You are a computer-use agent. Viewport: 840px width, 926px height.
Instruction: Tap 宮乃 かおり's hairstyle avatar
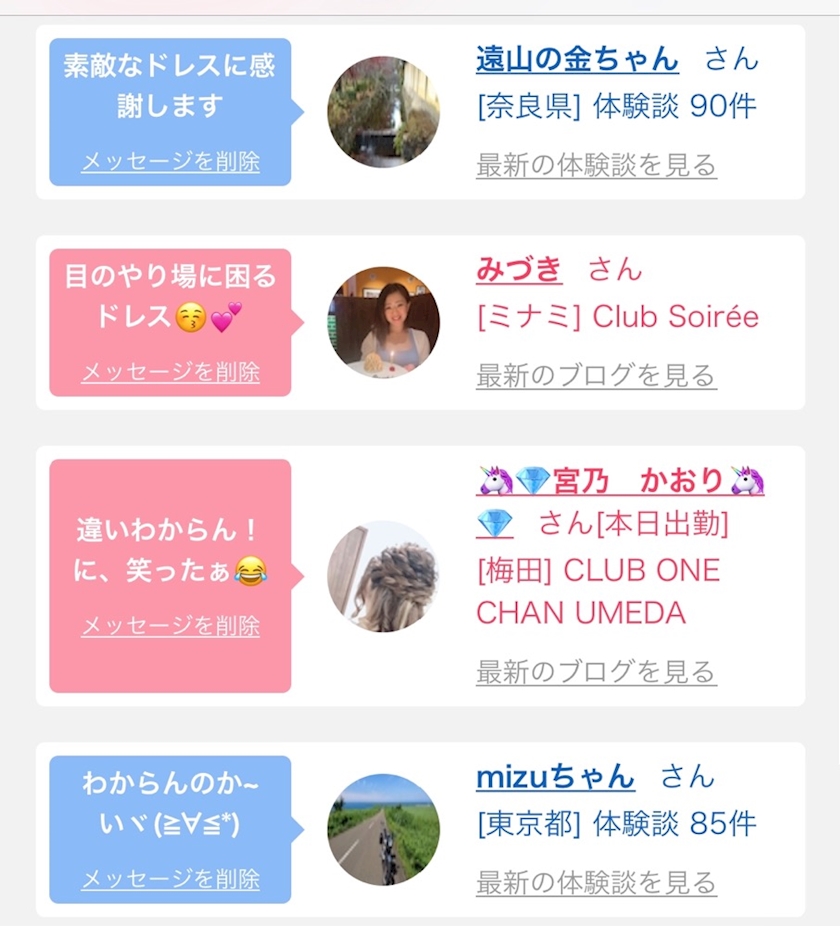[x=383, y=576]
